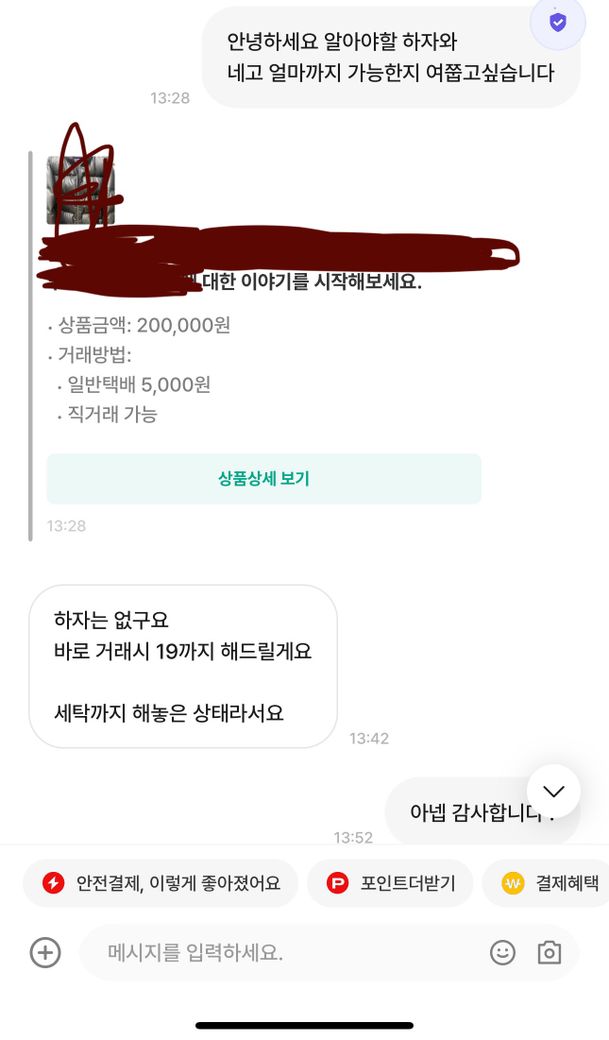Open the camera to send a photo
This screenshot has height=1040, width=609.
549,952
